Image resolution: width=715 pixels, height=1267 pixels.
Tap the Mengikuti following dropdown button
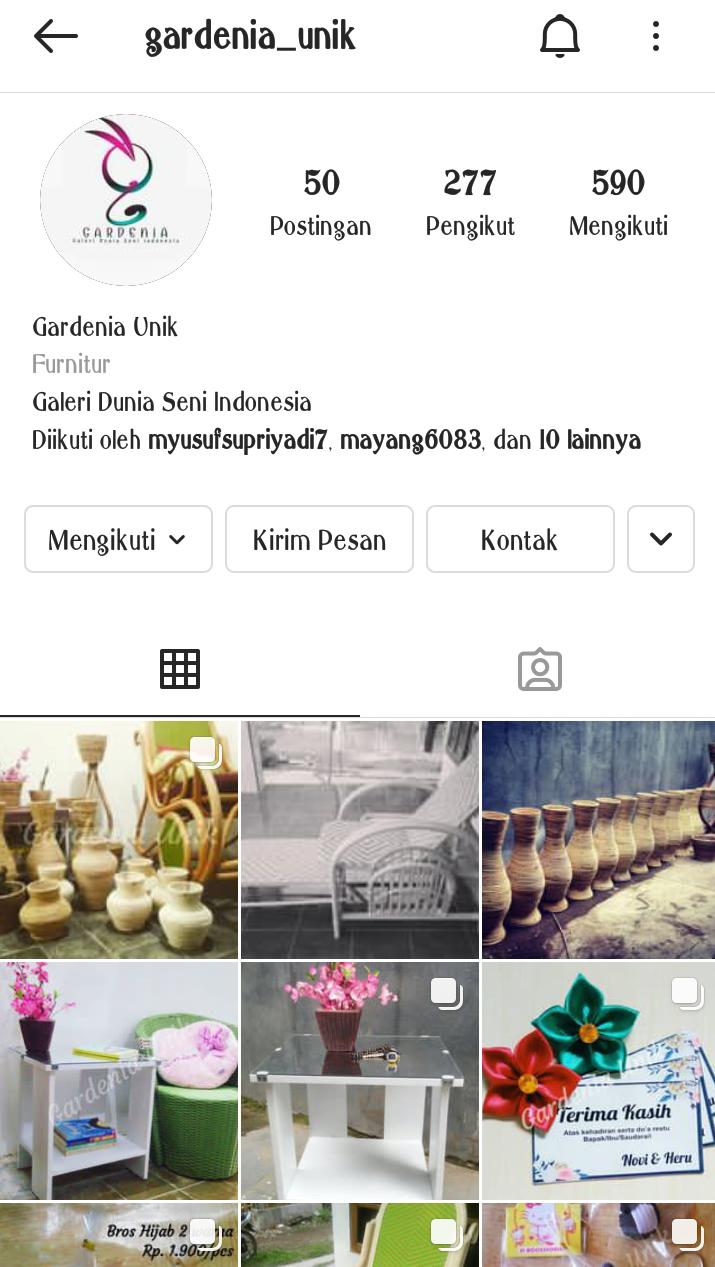click(x=118, y=539)
